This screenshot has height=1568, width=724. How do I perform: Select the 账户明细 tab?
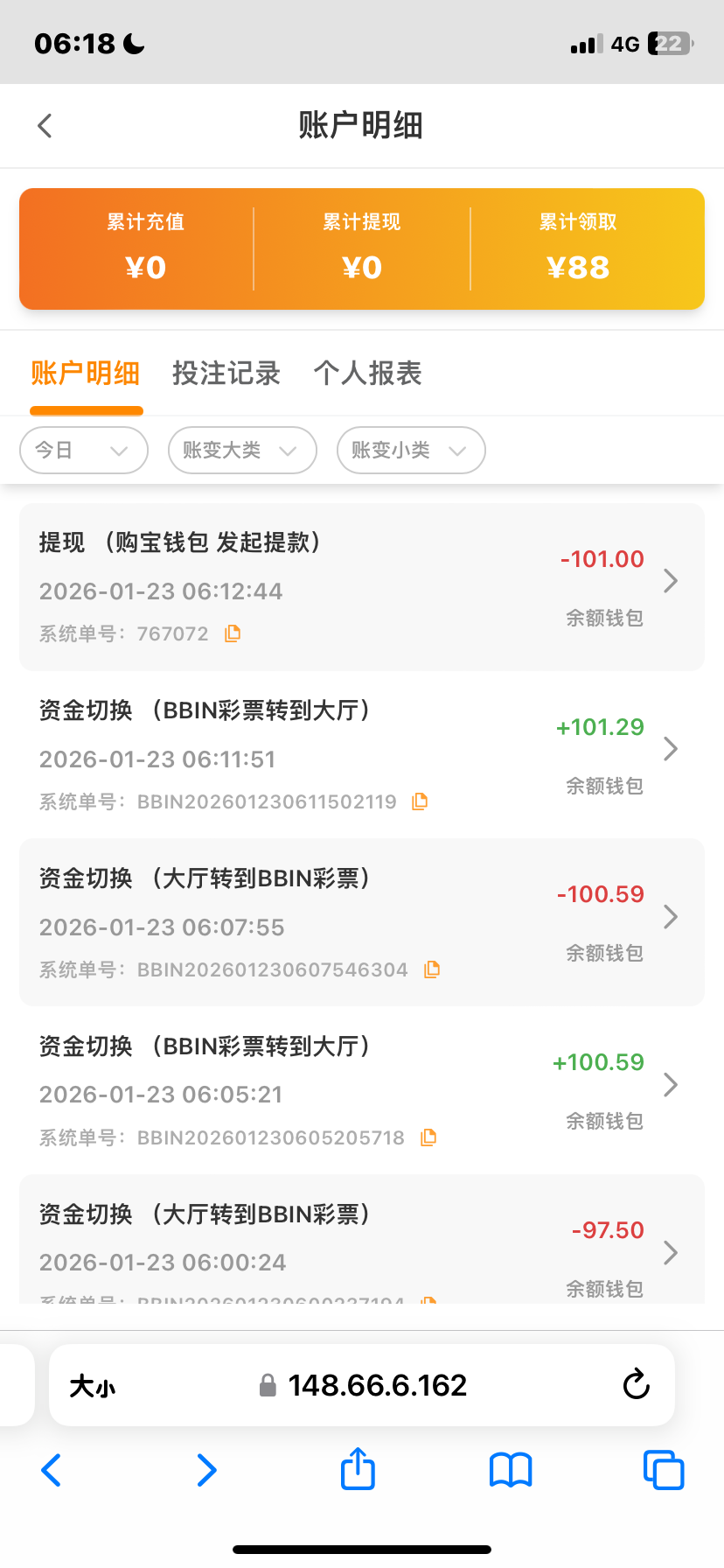tap(86, 374)
